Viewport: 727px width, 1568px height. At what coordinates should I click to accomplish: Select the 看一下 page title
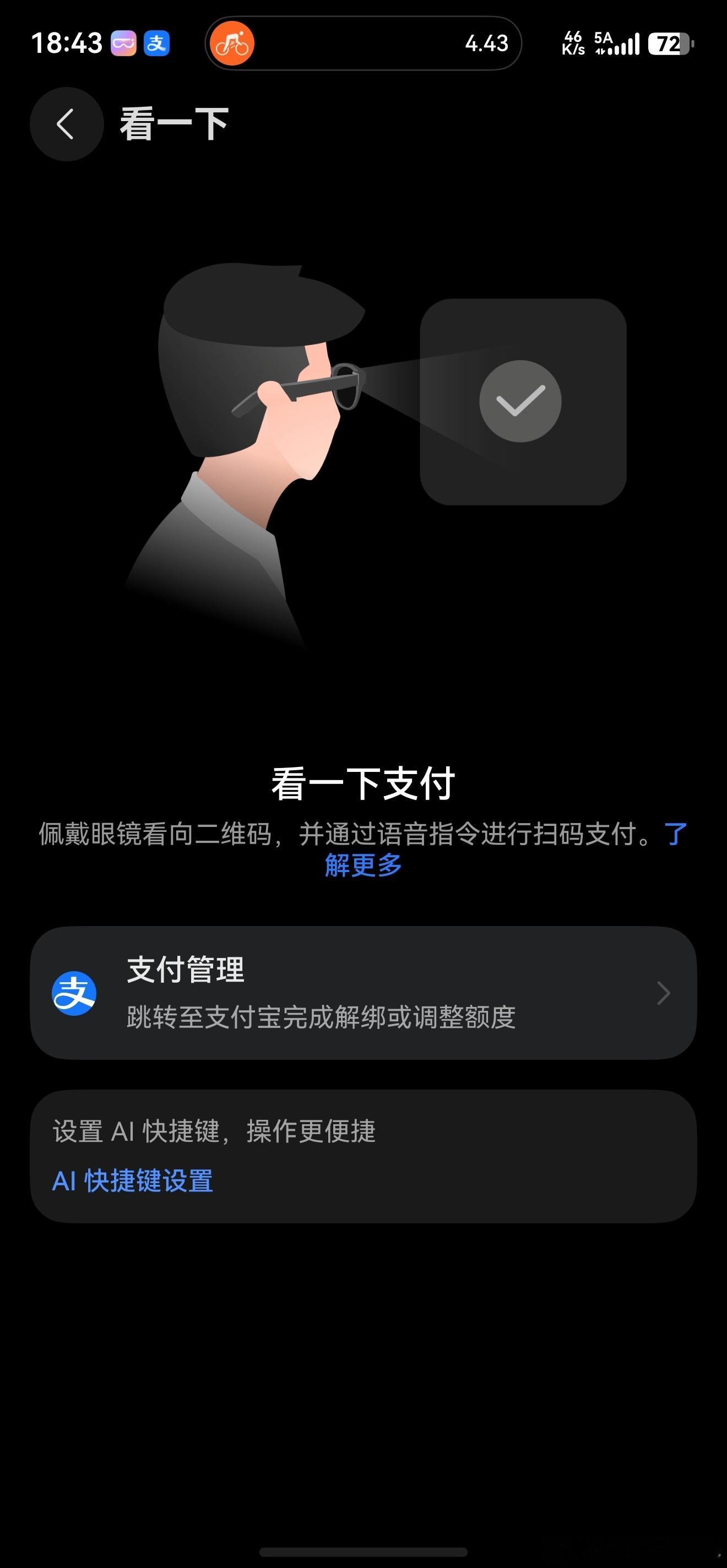coord(172,123)
